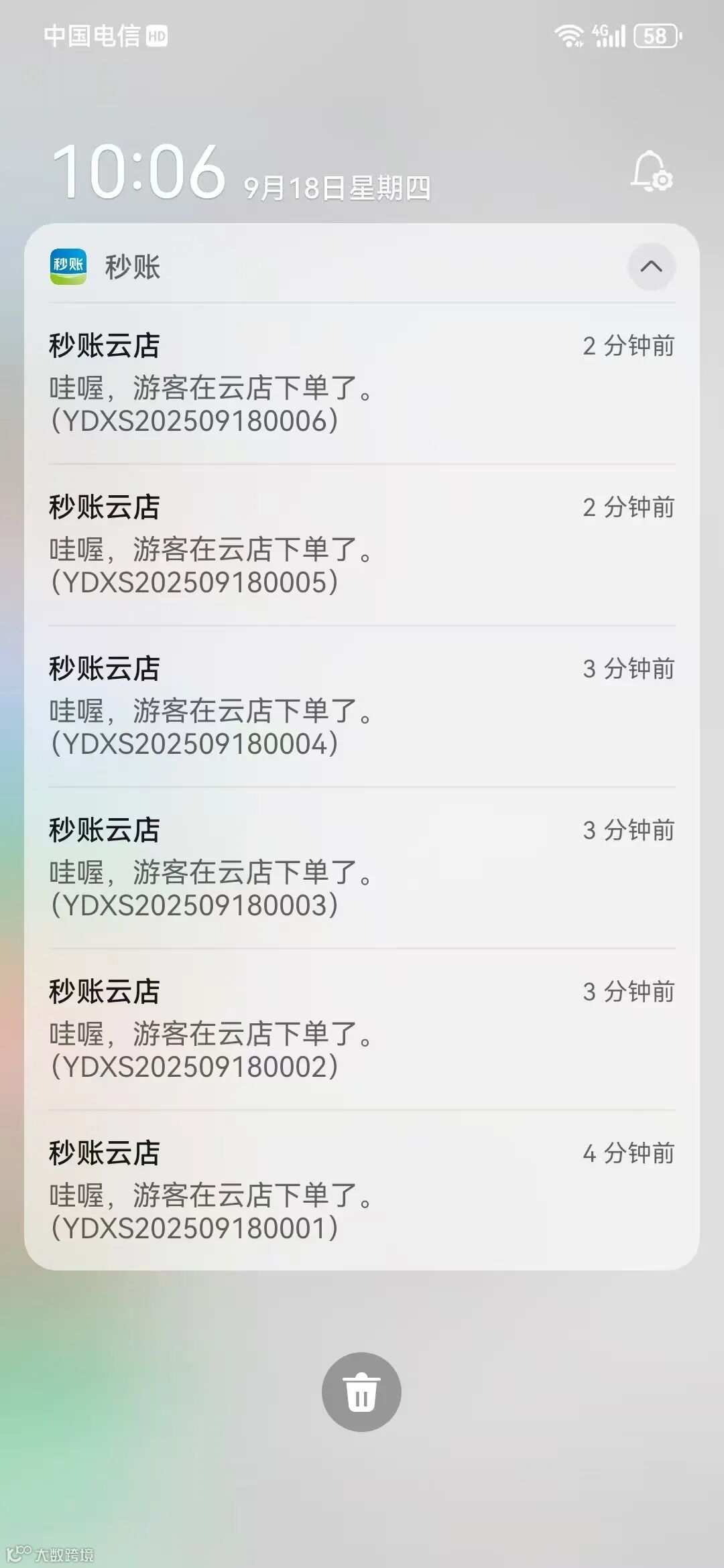The height and width of the screenshot is (1568, 724).
Task: Open notification settings bell icon
Action: click(651, 172)
